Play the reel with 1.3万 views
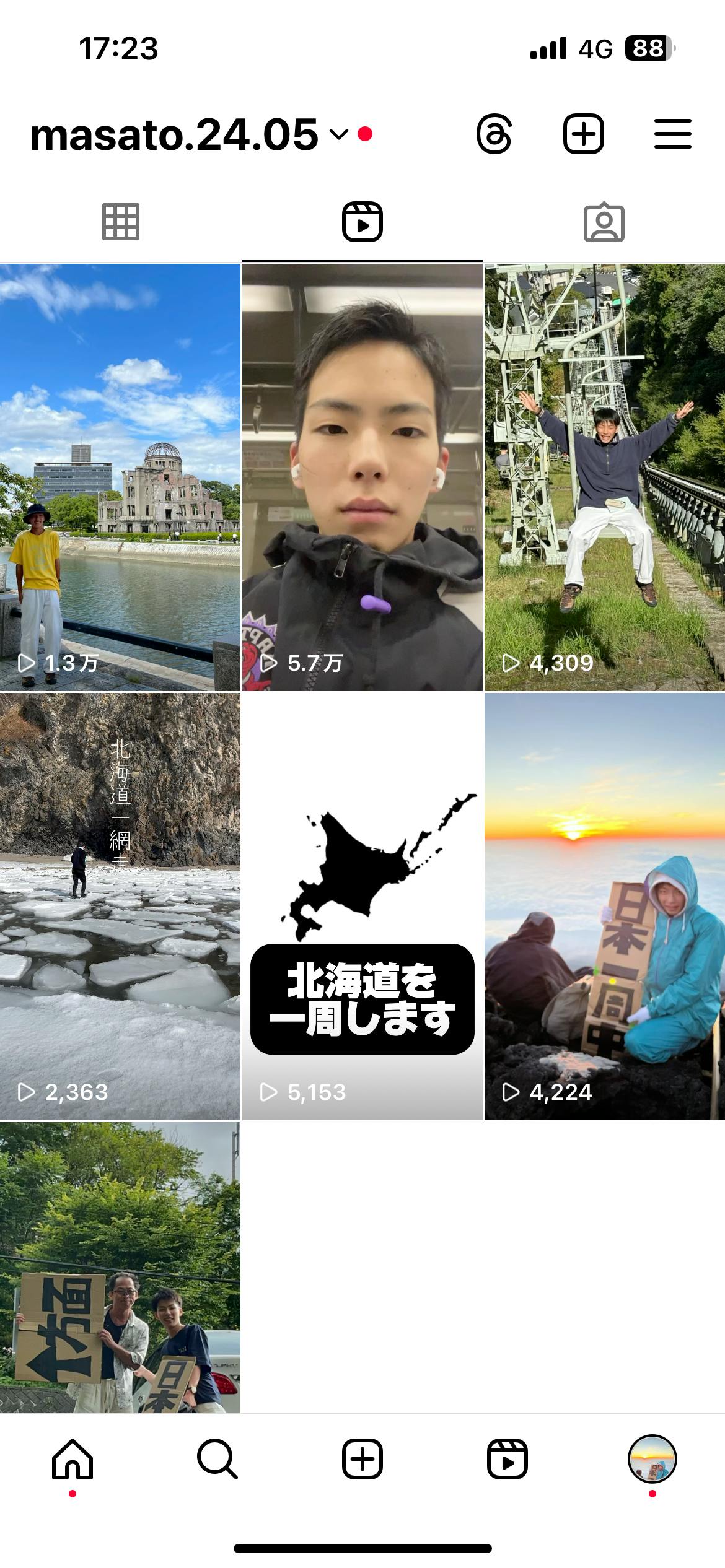The width and height of the screenshot is (725, 1568). [120, 477]
